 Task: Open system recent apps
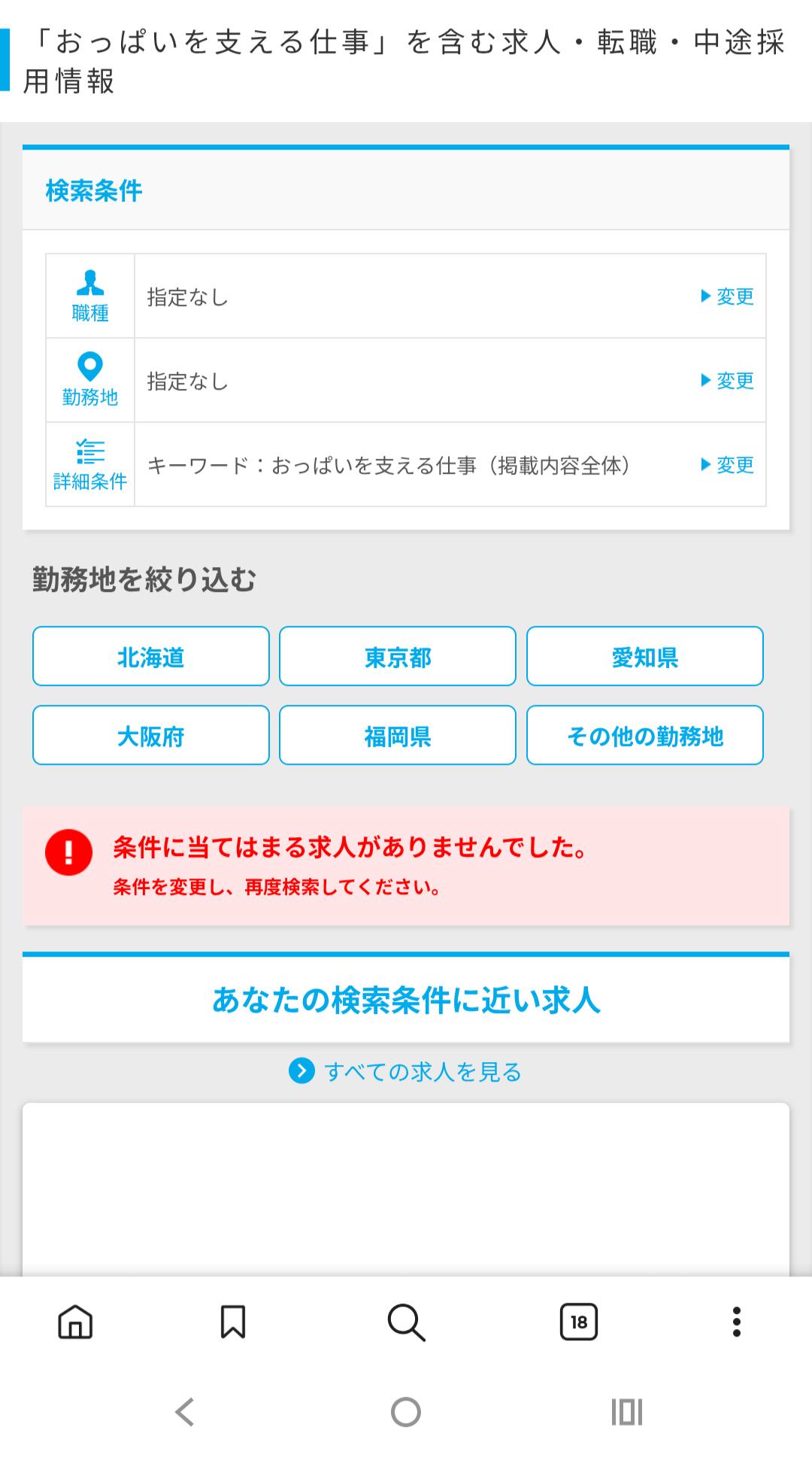click(x=626, y=1412)
